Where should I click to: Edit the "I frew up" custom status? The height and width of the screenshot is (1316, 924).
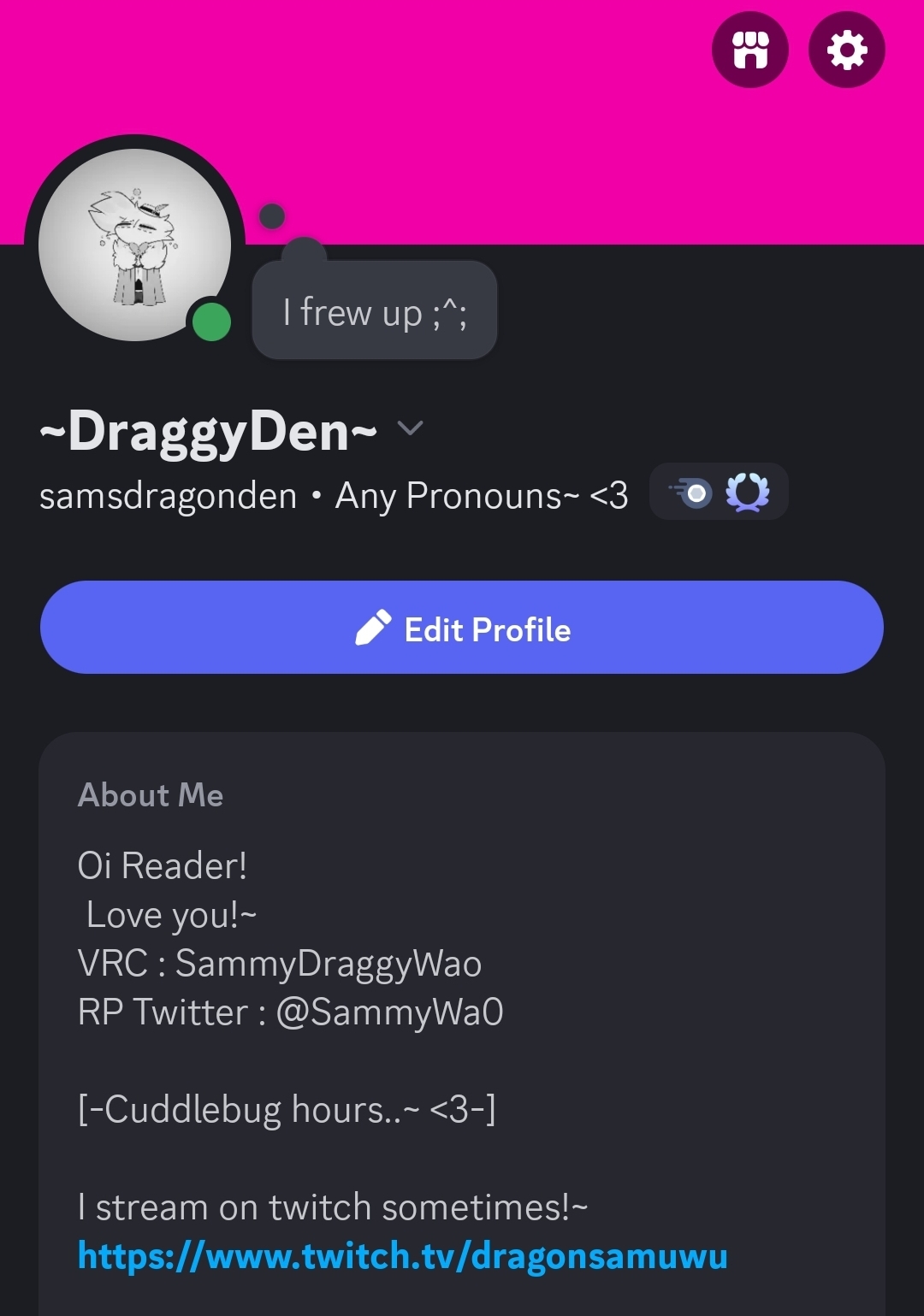point(375,312)
